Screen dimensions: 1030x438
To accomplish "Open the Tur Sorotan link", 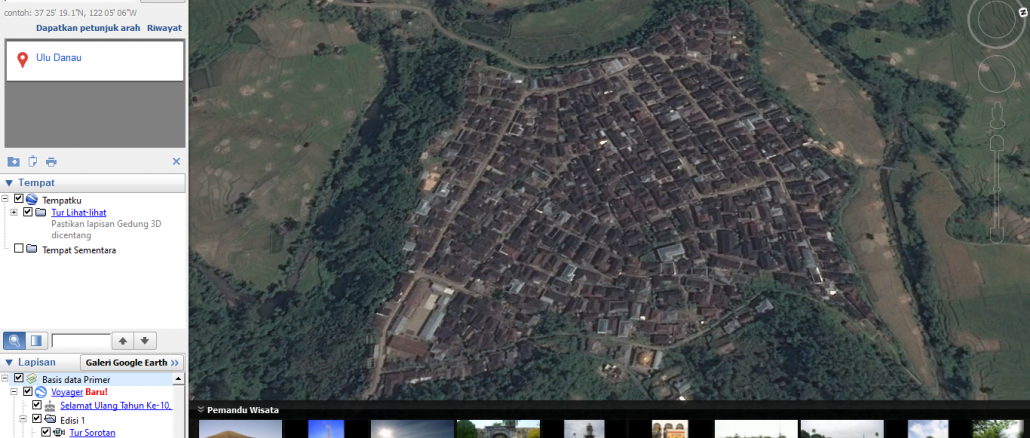I will tap(92, 432).
